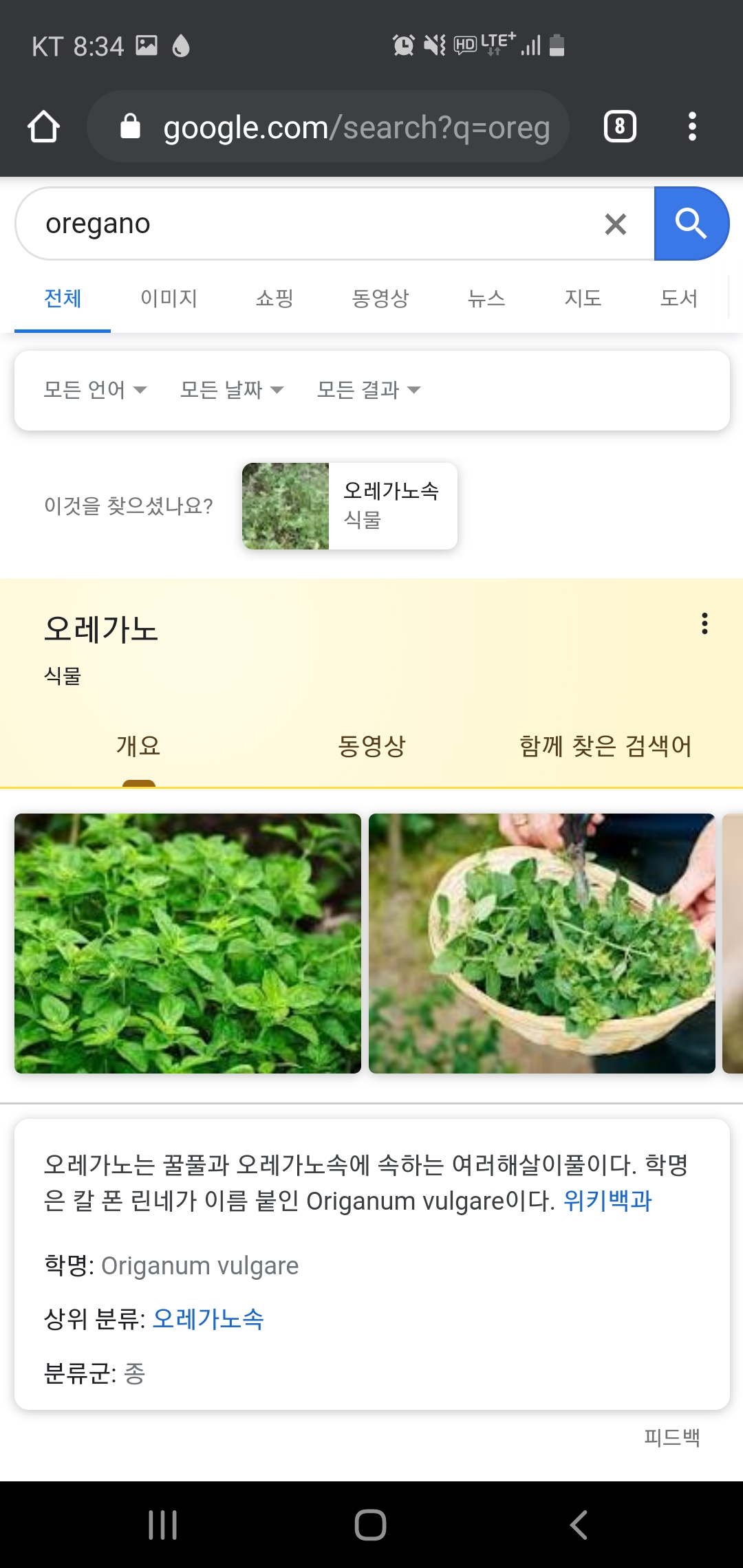Expand the 모든 결과 dropdown
Image resolution: width=743 pixels, height=1568 pixels.
tap(368, 390)
